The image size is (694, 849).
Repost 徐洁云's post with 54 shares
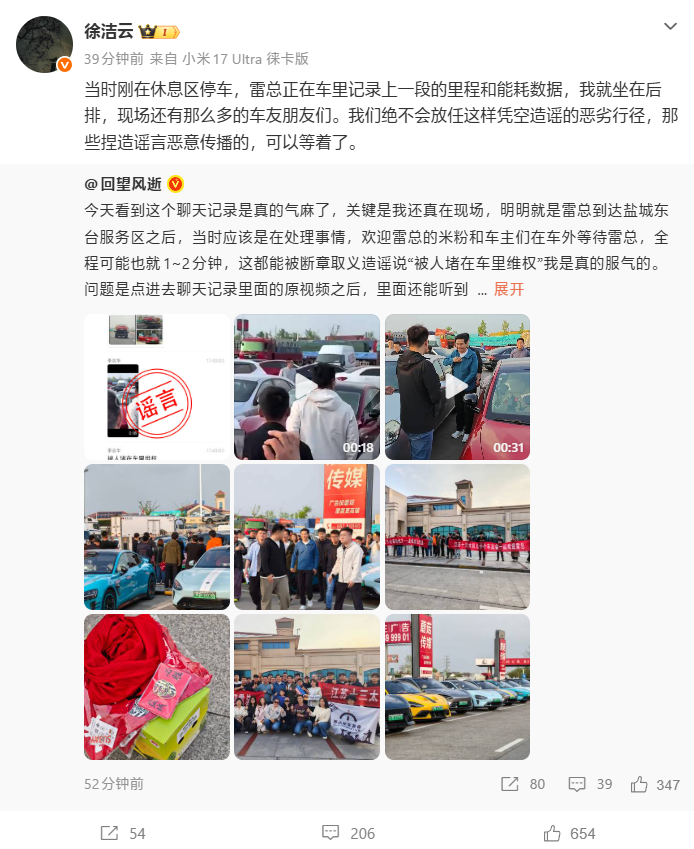coord(122,833)
